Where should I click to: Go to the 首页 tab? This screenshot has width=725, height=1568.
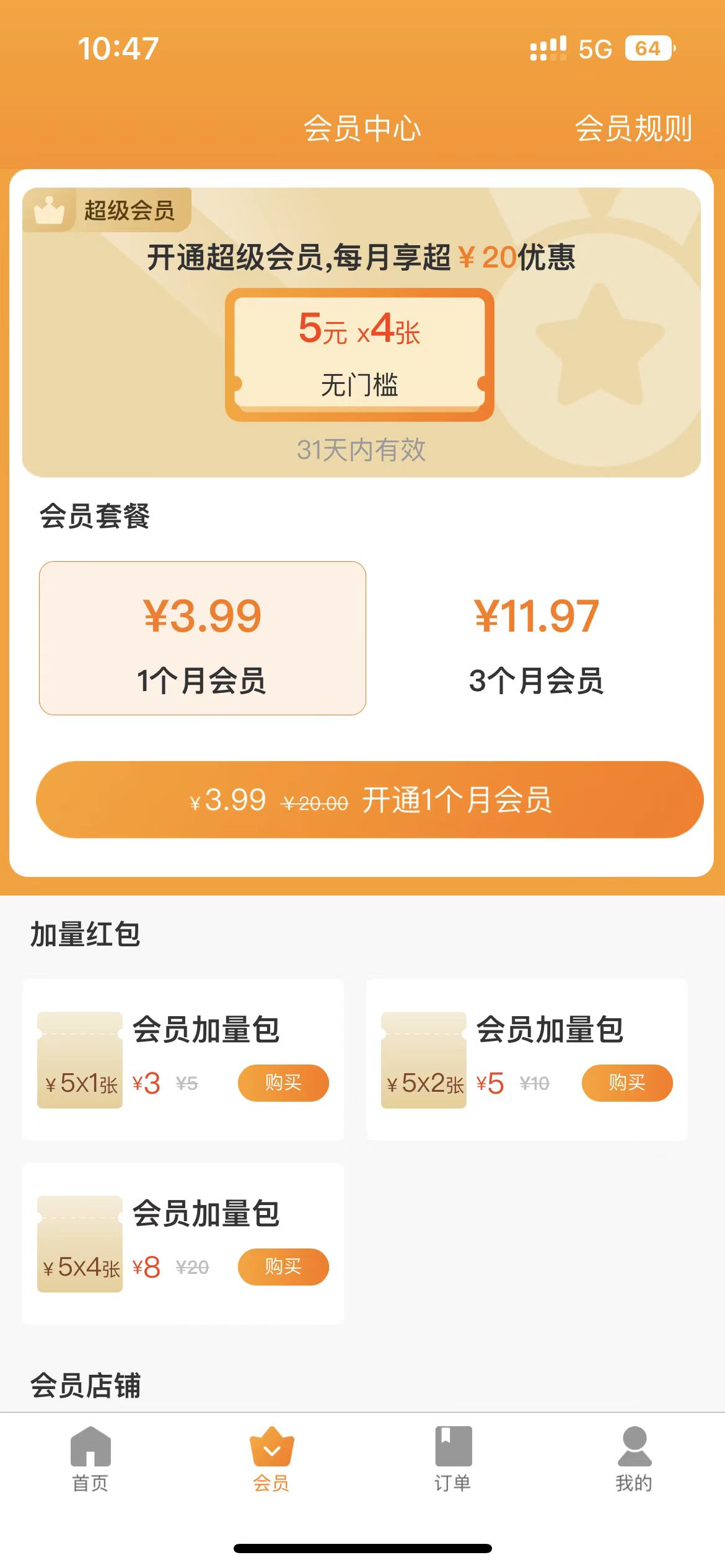tap(90, 1459)
